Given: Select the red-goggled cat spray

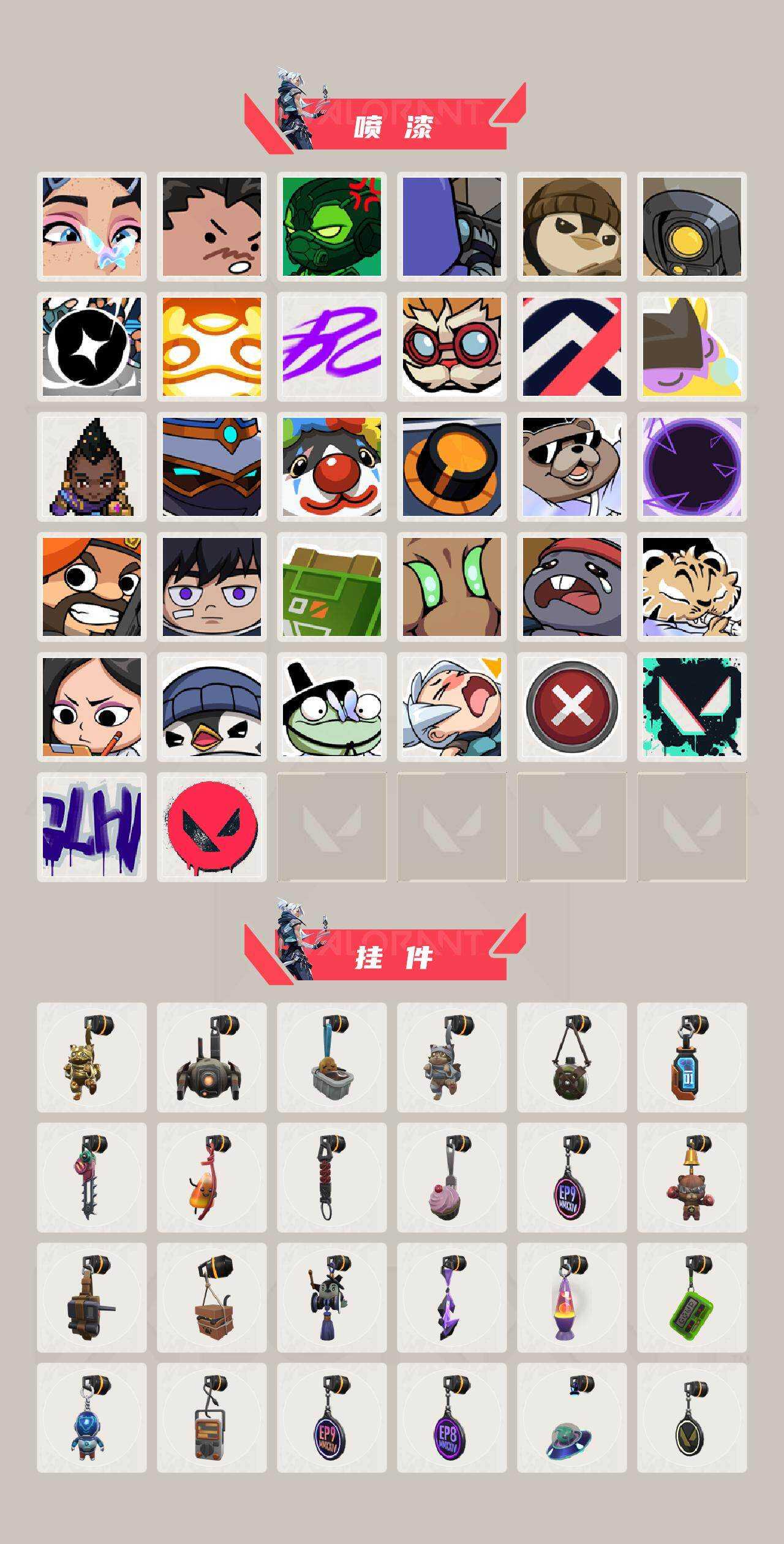Looking at the screenshot, I should pos(453,346).
